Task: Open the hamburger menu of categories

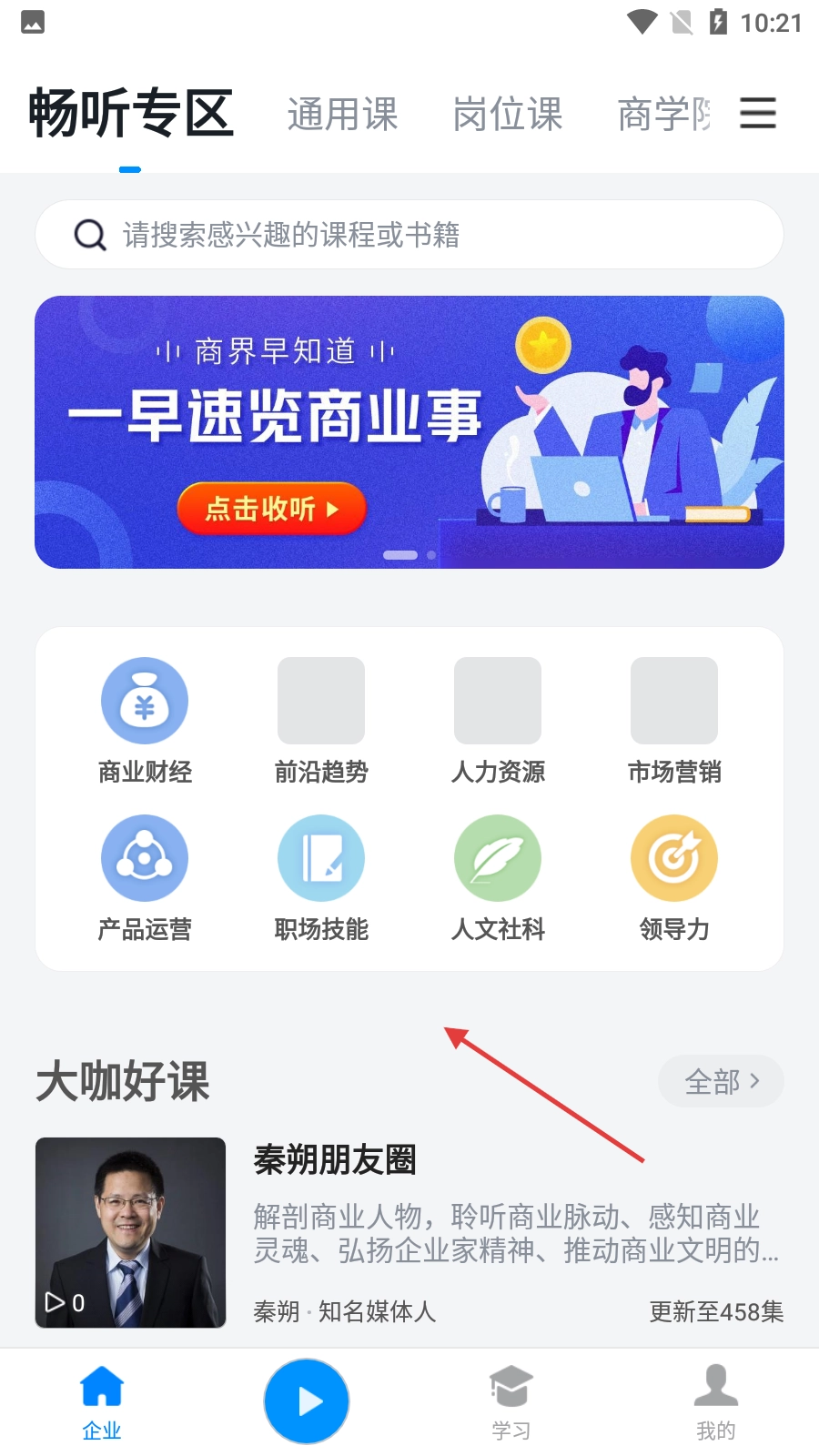Action: (x=757, y=114)
